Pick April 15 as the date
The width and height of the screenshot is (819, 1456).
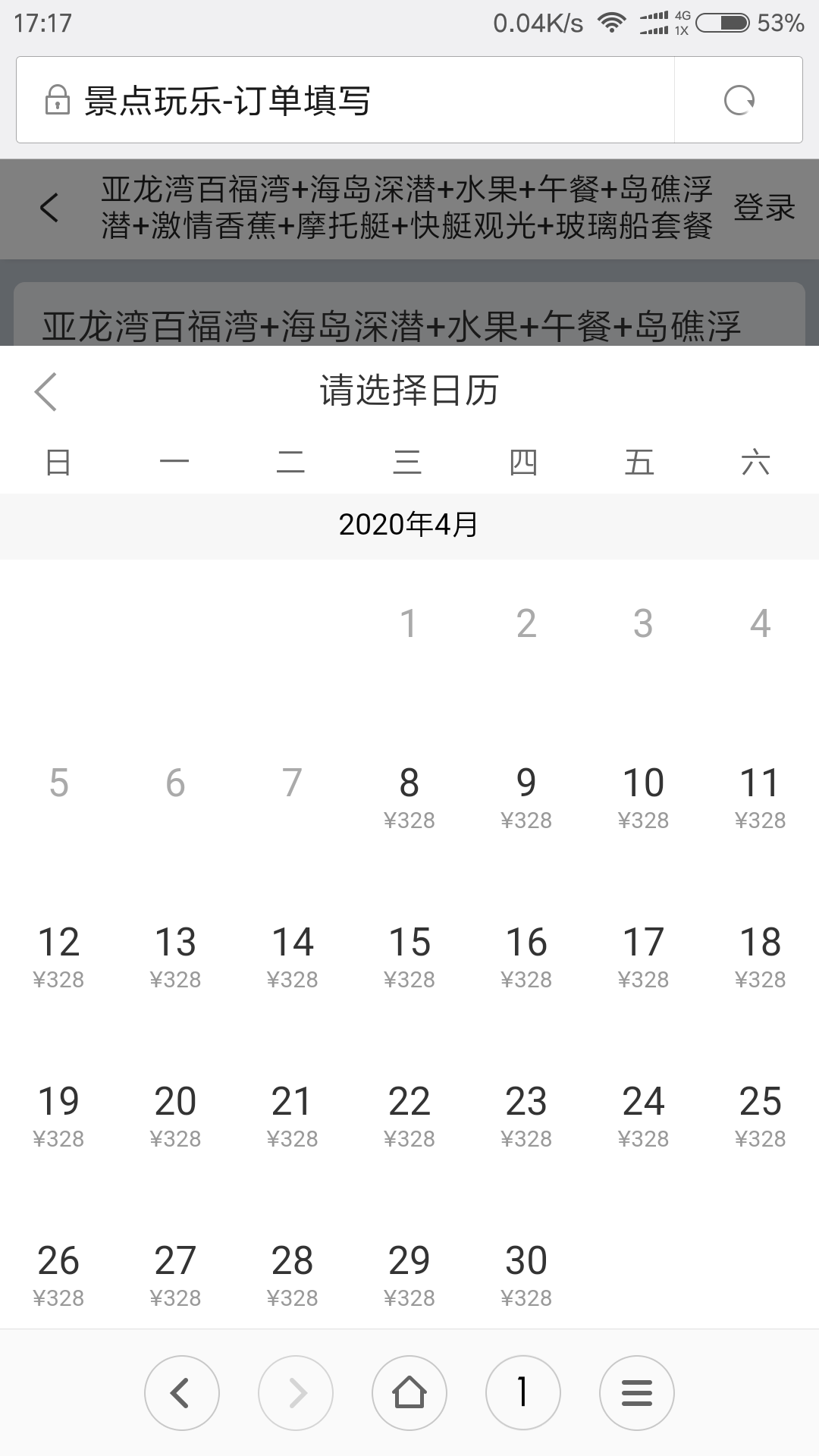pos(409,955)
